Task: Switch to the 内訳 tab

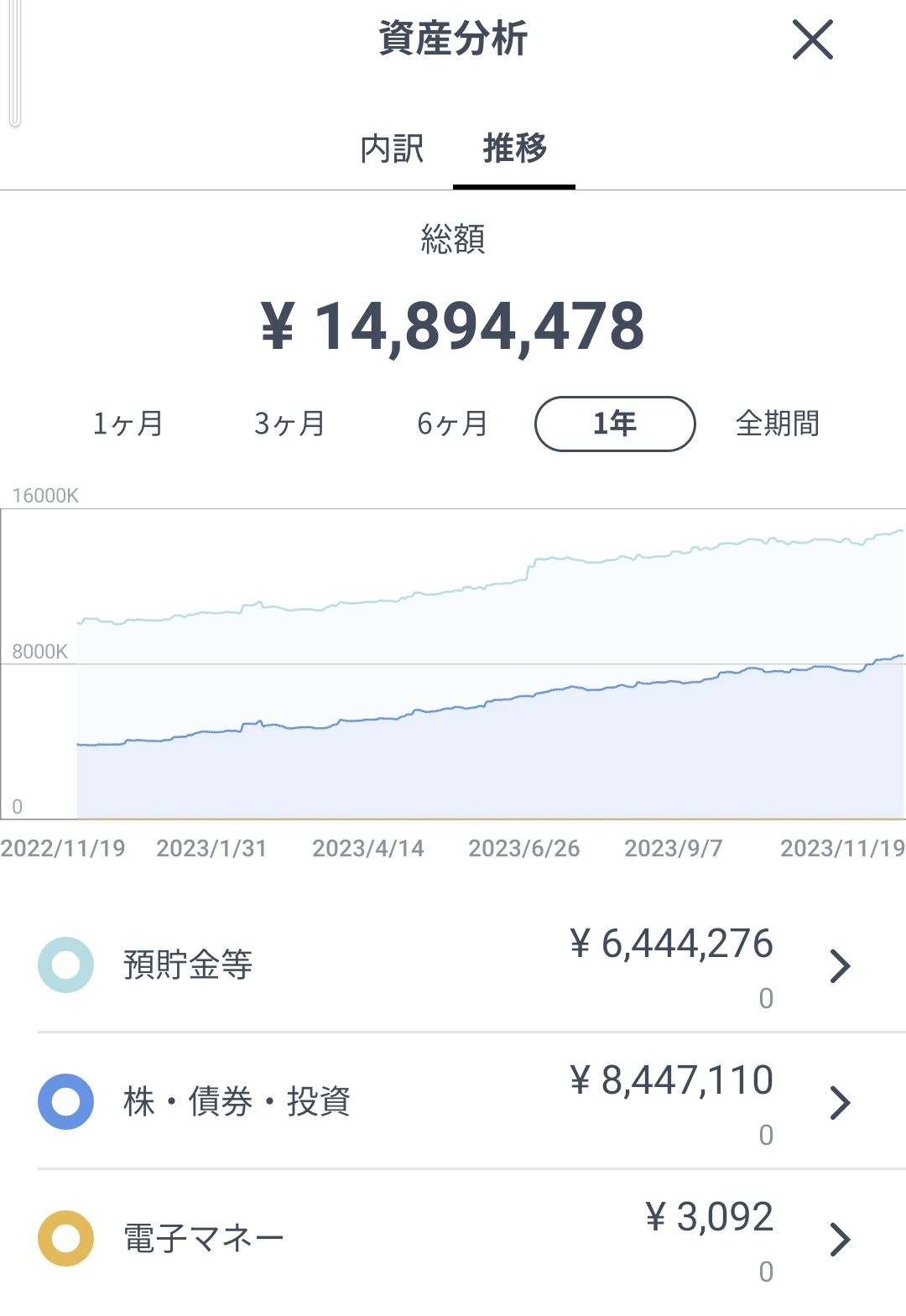Action: tap(392, 149)
